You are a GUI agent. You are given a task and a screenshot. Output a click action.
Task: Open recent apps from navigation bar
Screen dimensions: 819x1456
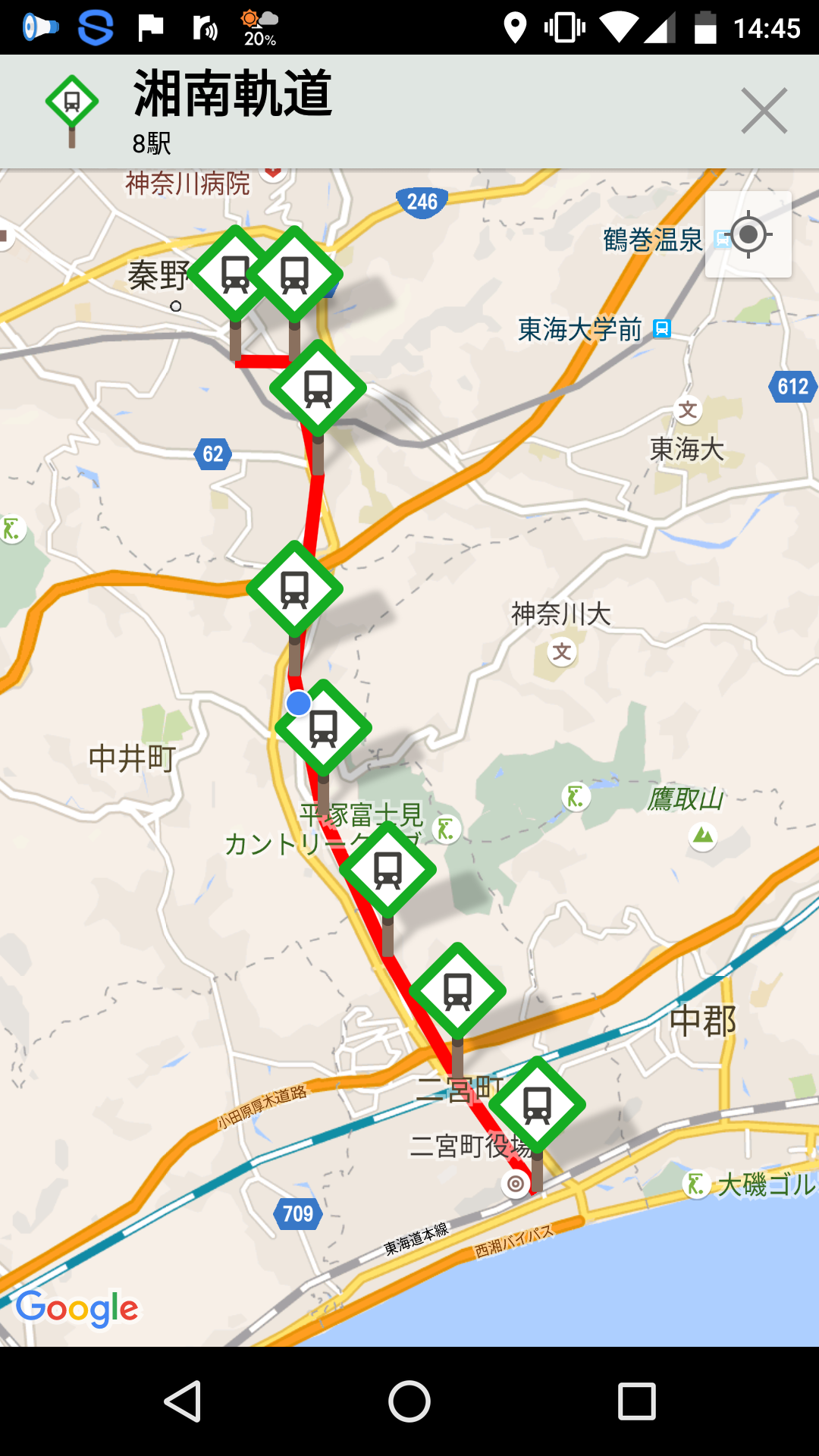click(x=636, y=1401)
